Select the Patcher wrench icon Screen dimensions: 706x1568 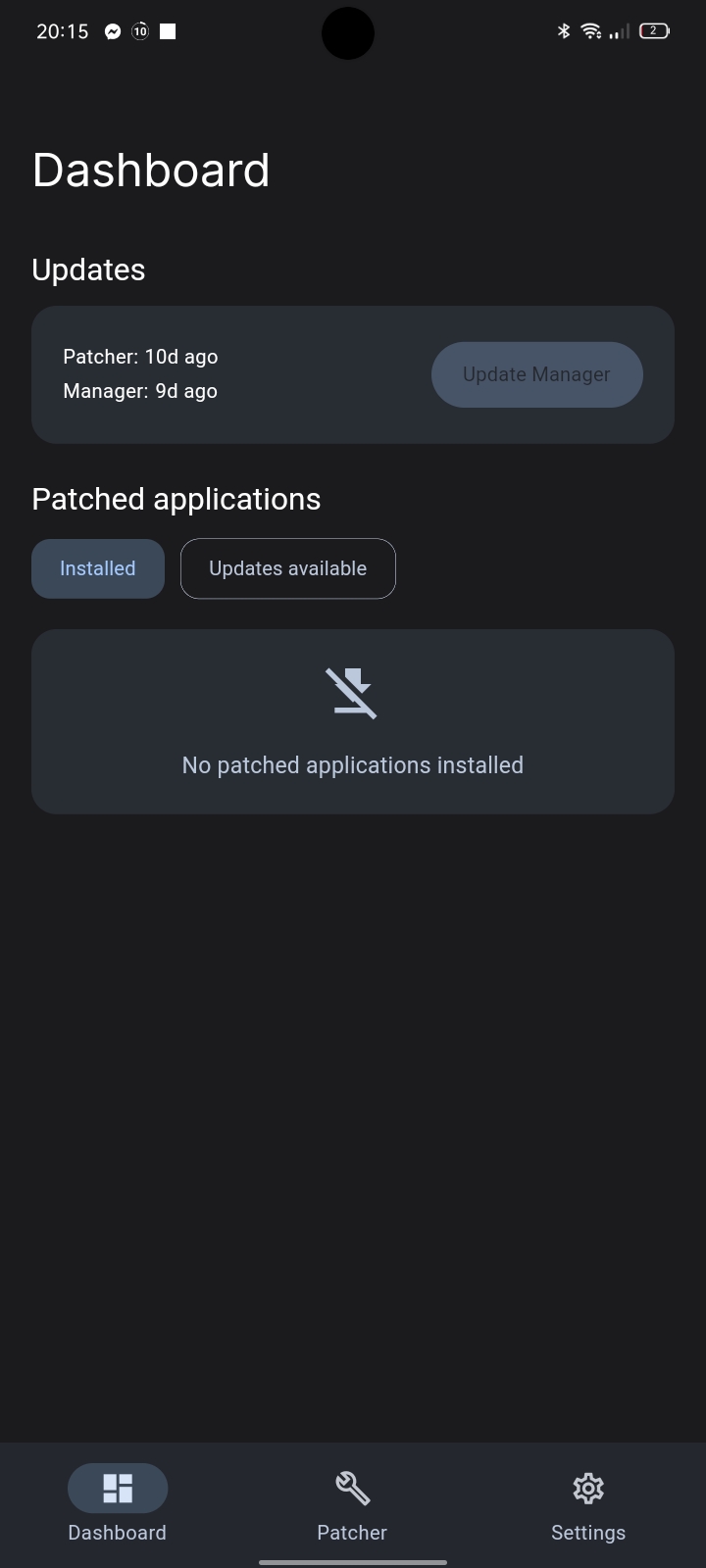point(352,1487)
